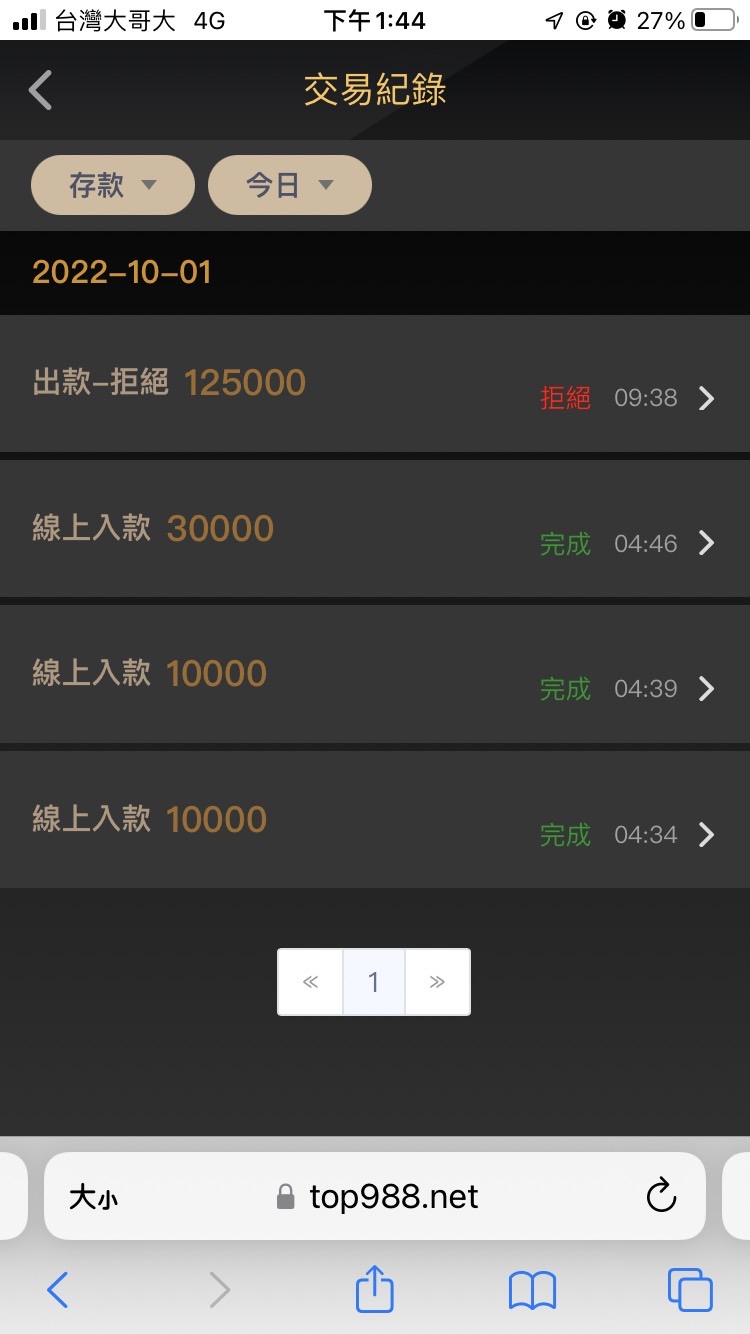This screenshot has height=1334, width=750.
Task: Open the 存款 transaction type dropdown
Action: tap(113, 185)
